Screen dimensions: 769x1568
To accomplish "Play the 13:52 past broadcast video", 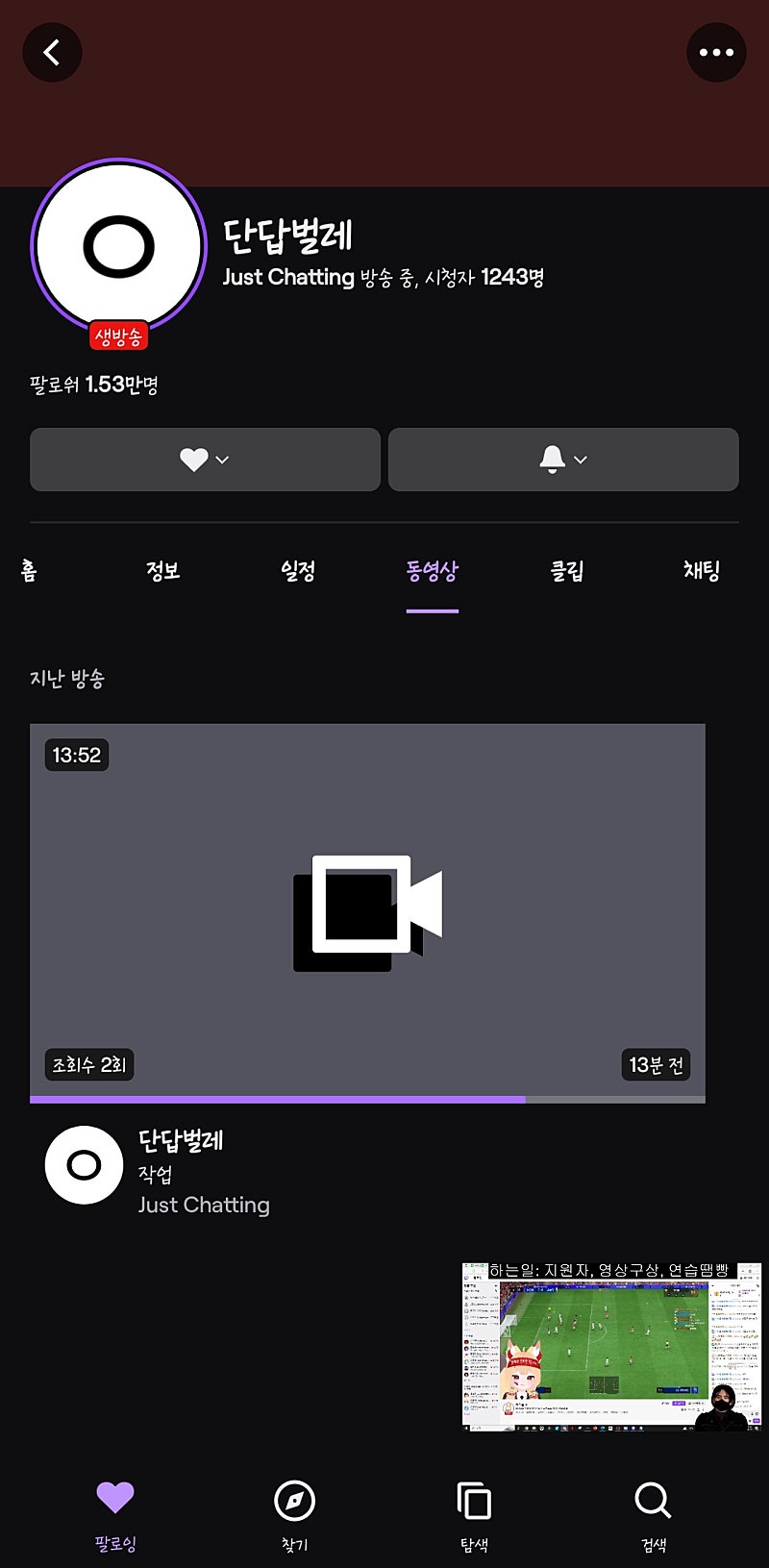I will 367,911.
